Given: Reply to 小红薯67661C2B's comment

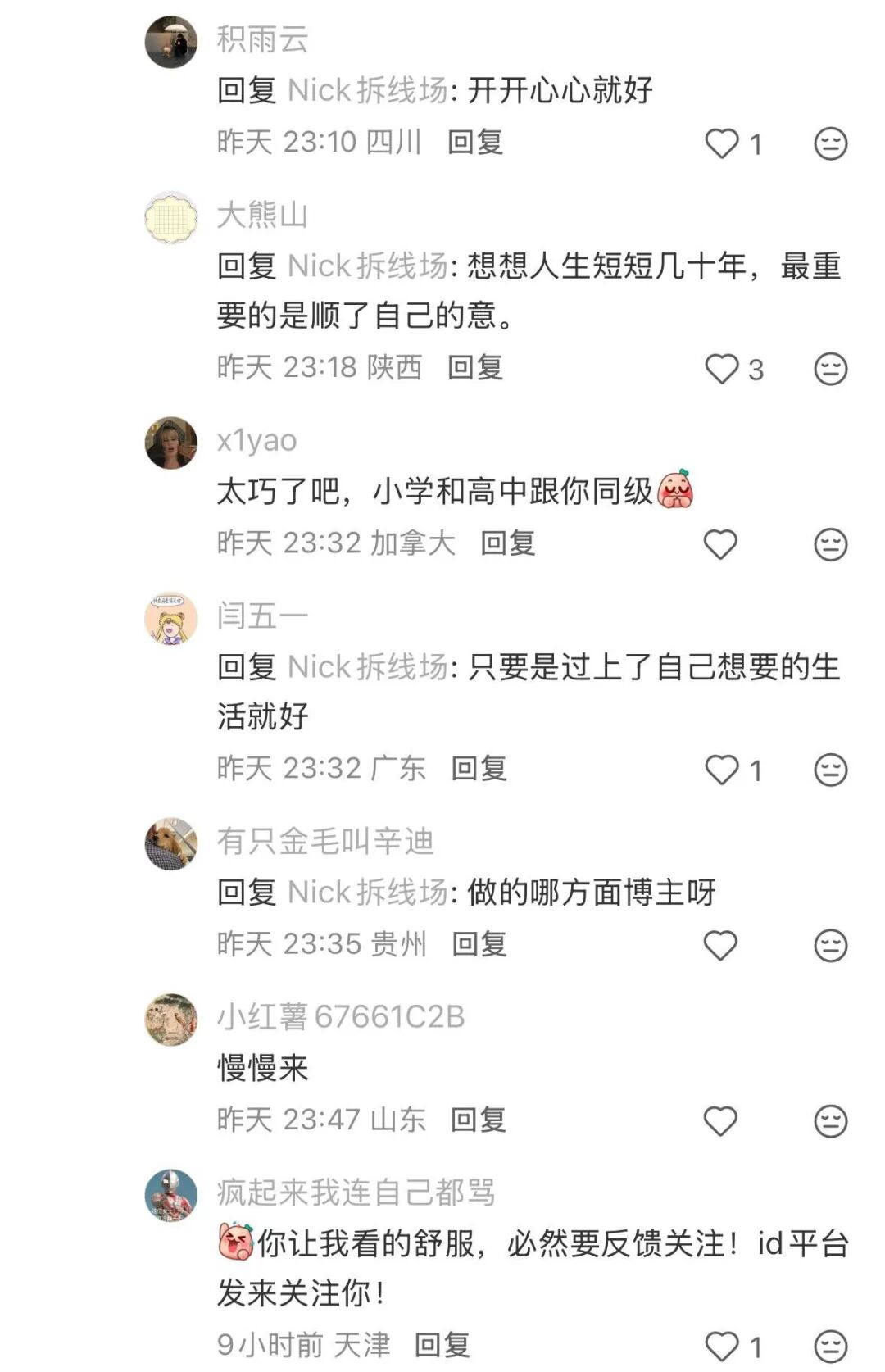Looking at the screenshot, I should tap(479, 1120).
